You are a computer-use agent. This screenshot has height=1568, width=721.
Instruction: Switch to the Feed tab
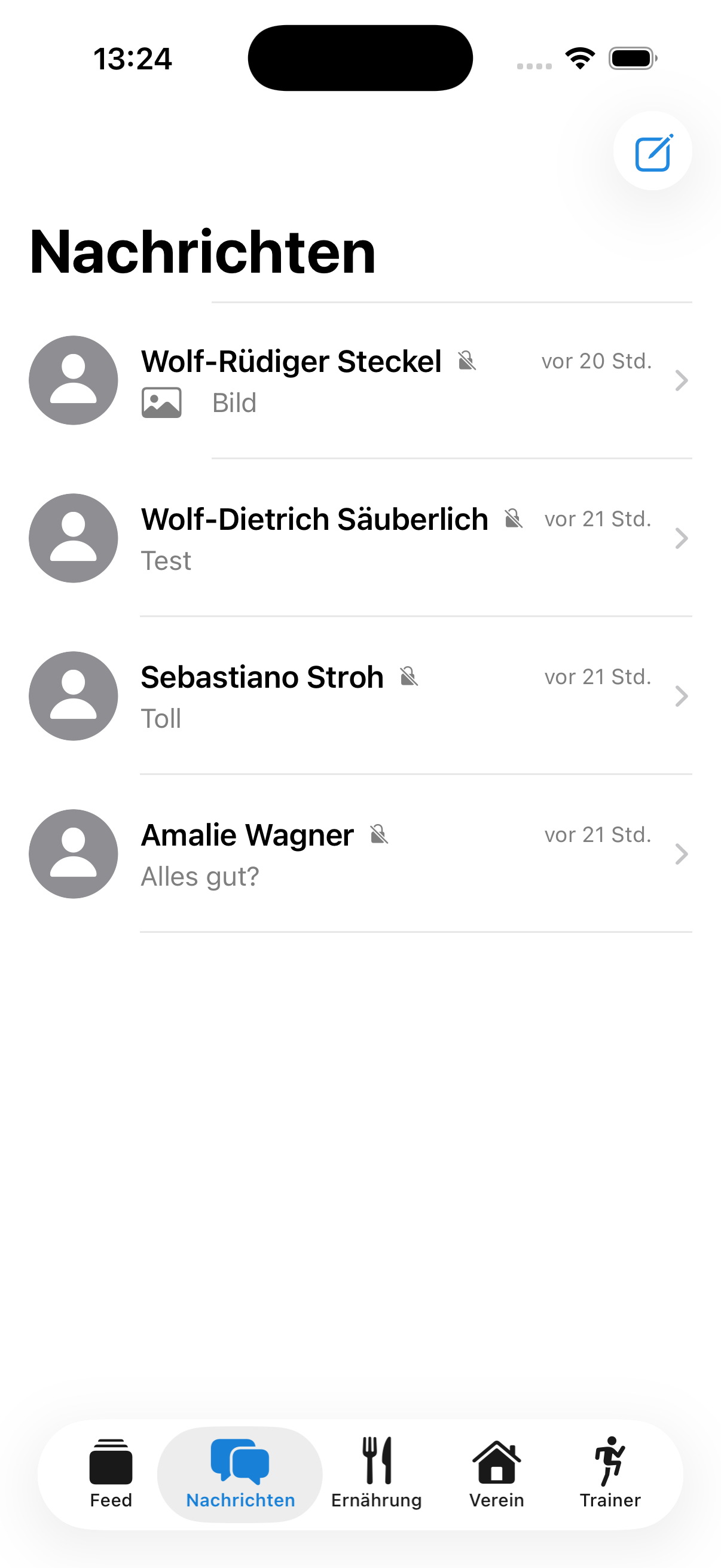pos(111,1473)
